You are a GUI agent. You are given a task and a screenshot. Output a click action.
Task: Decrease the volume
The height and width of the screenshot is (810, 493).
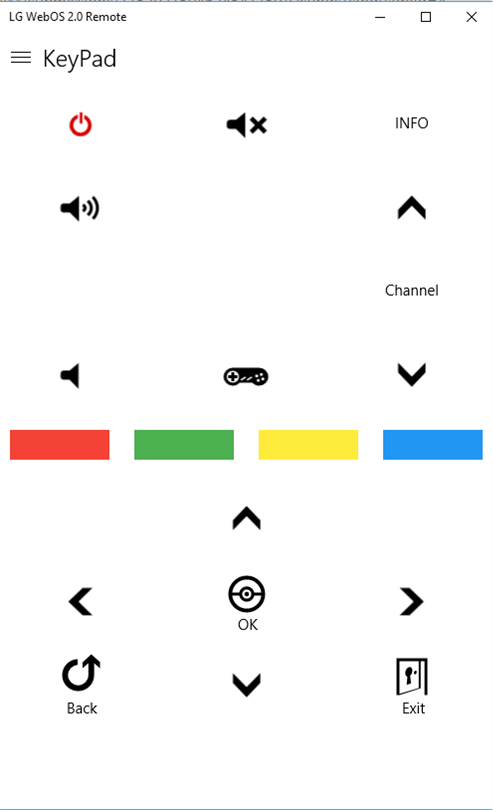[x=70, y=376]
